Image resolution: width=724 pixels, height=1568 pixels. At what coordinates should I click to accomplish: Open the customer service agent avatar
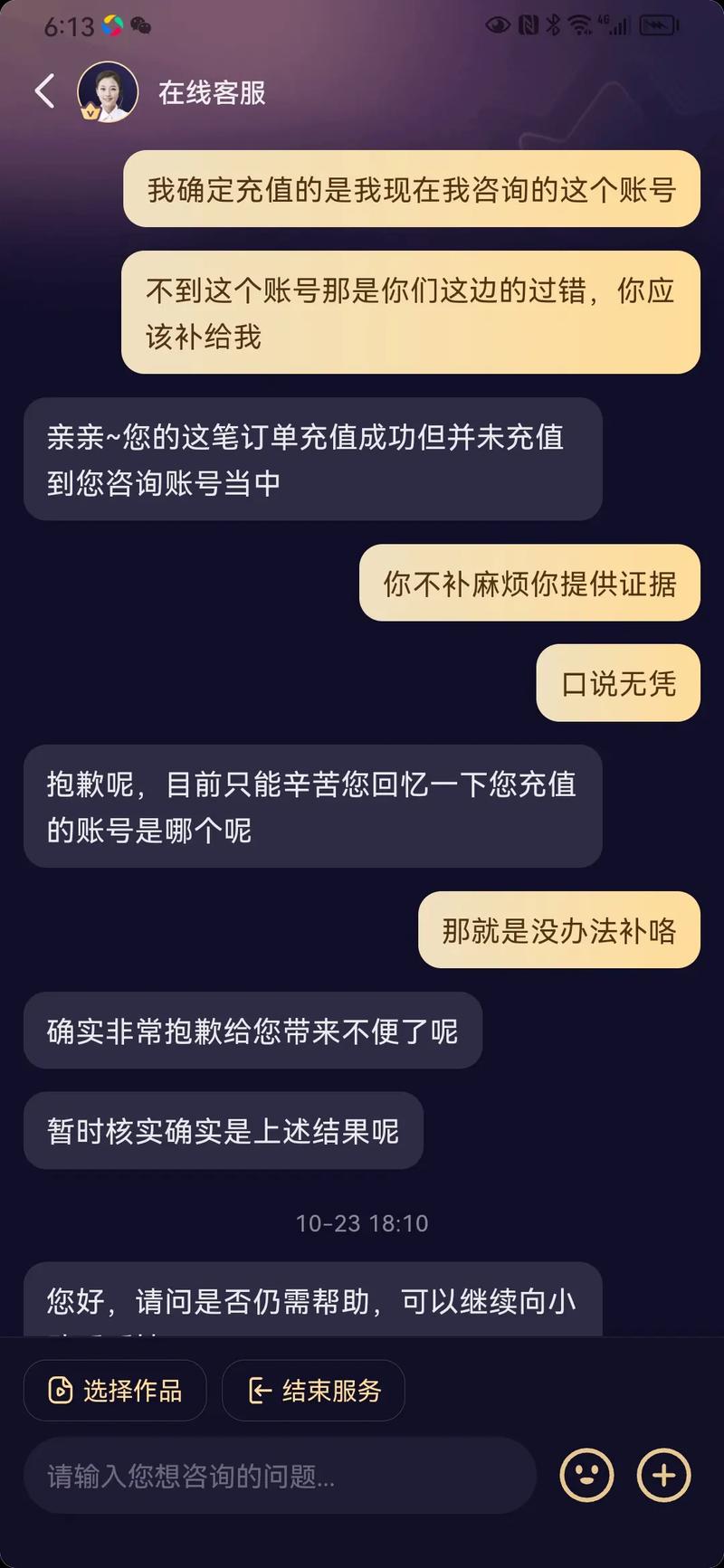tap(106, 90)
